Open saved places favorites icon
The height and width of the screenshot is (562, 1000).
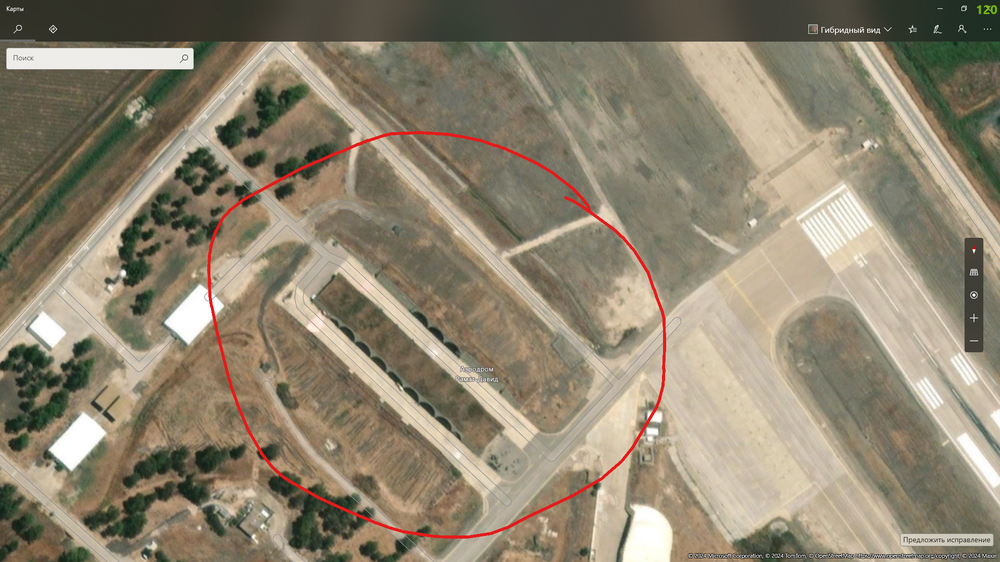click(x=912, y=29)
